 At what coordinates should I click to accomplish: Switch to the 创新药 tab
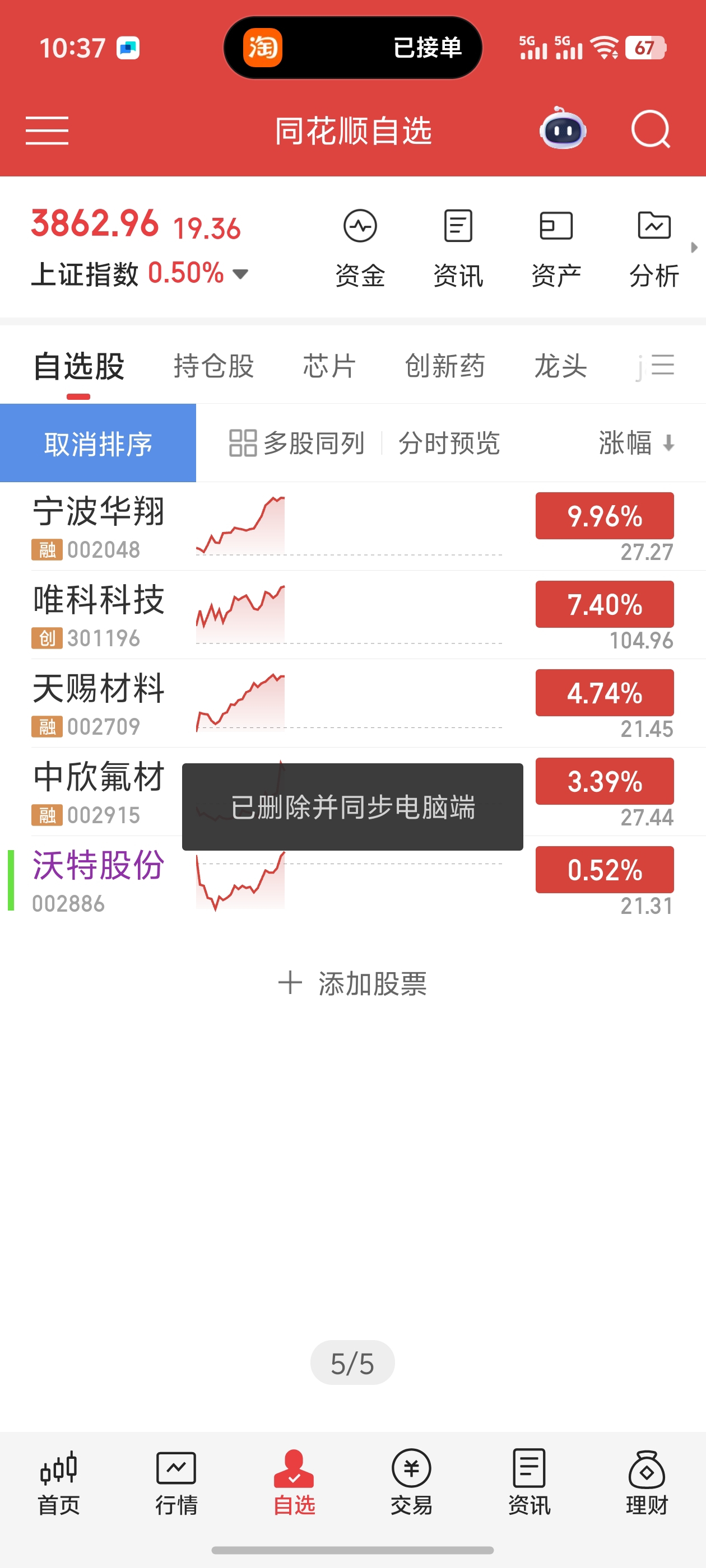click(x=445, y=366)
